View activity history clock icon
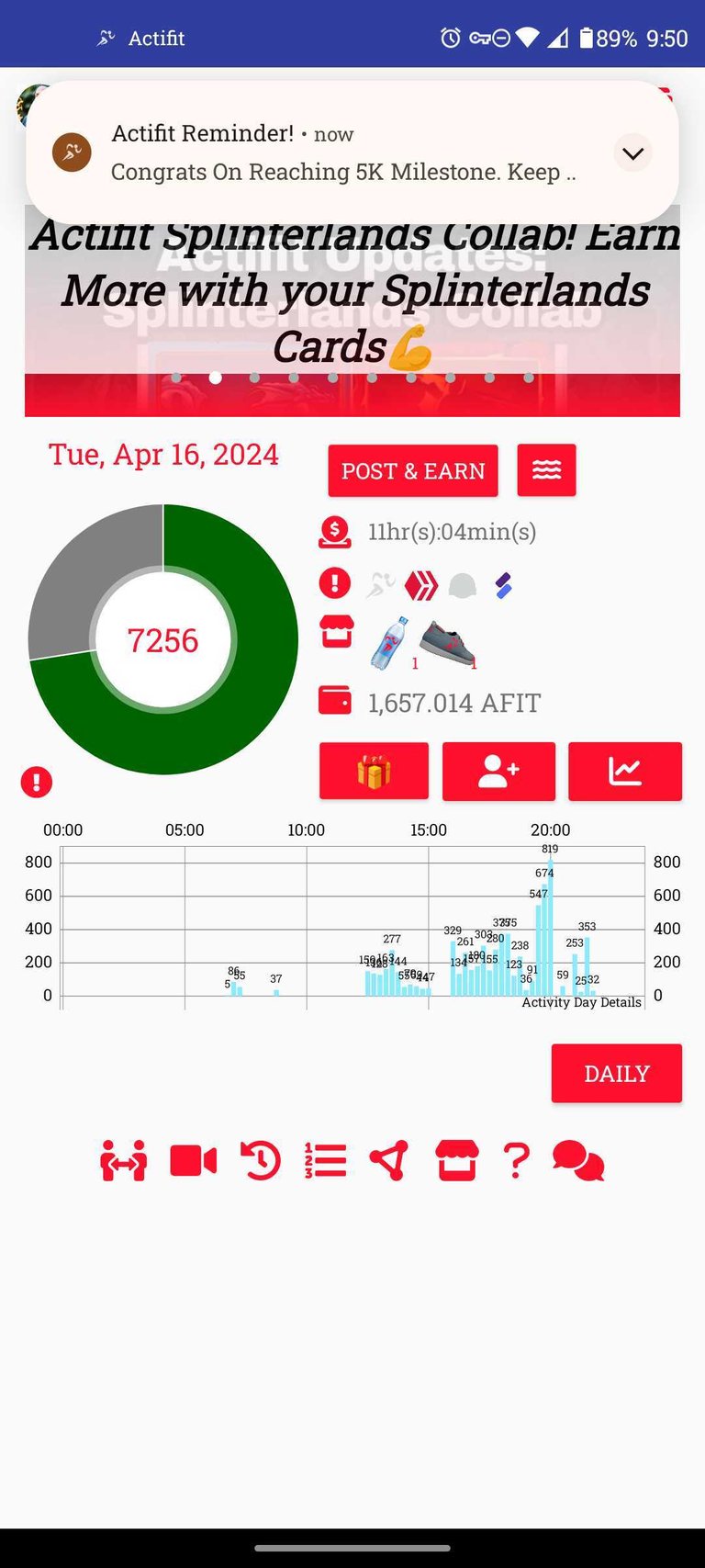This screenshot has height=1568, width=705. pos(261,1161)
